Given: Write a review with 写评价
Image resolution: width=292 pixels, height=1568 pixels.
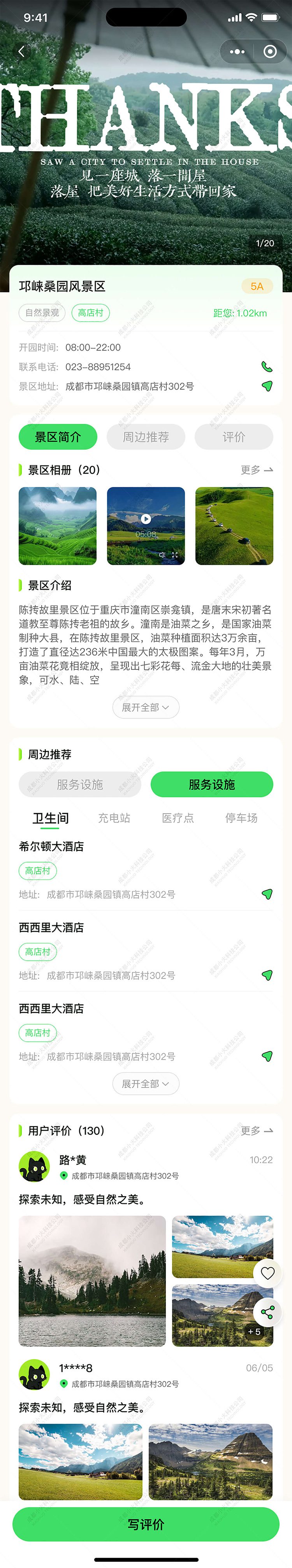Looking at the screenshot, I should (146, 1524).
